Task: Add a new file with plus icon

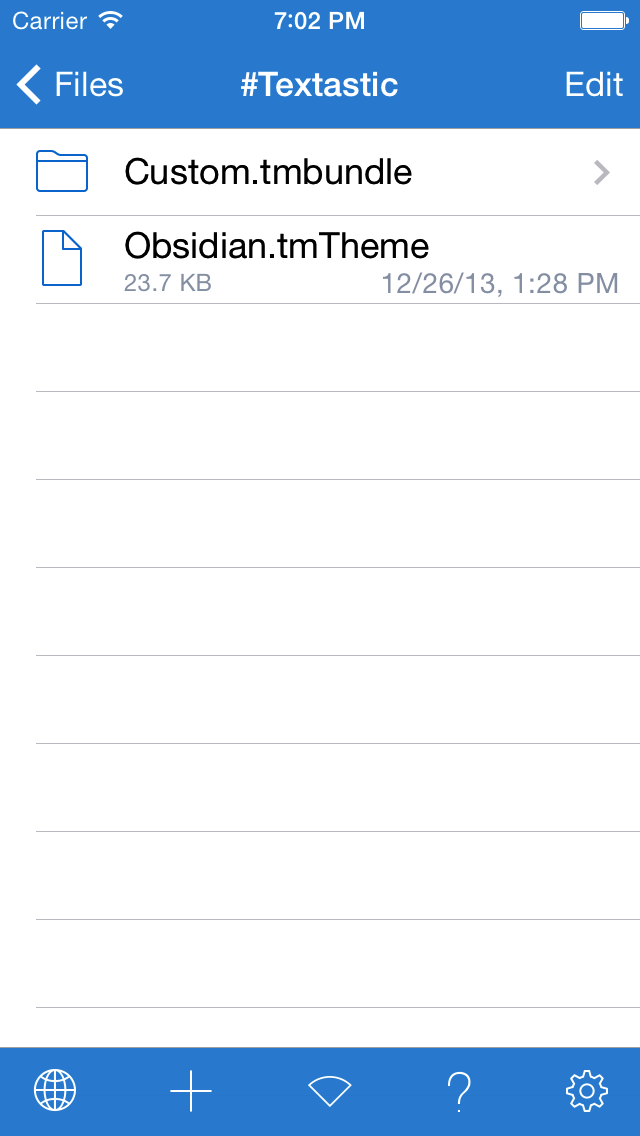Action: point(191,1090)
